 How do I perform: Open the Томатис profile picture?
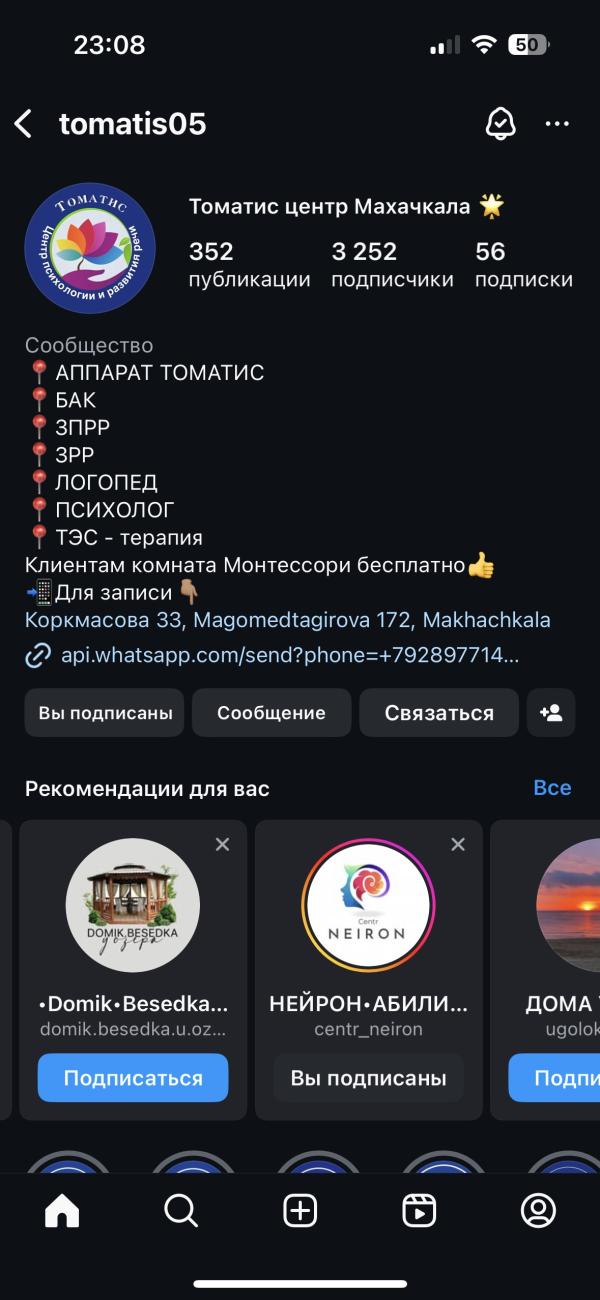click(x=90, y=248)
